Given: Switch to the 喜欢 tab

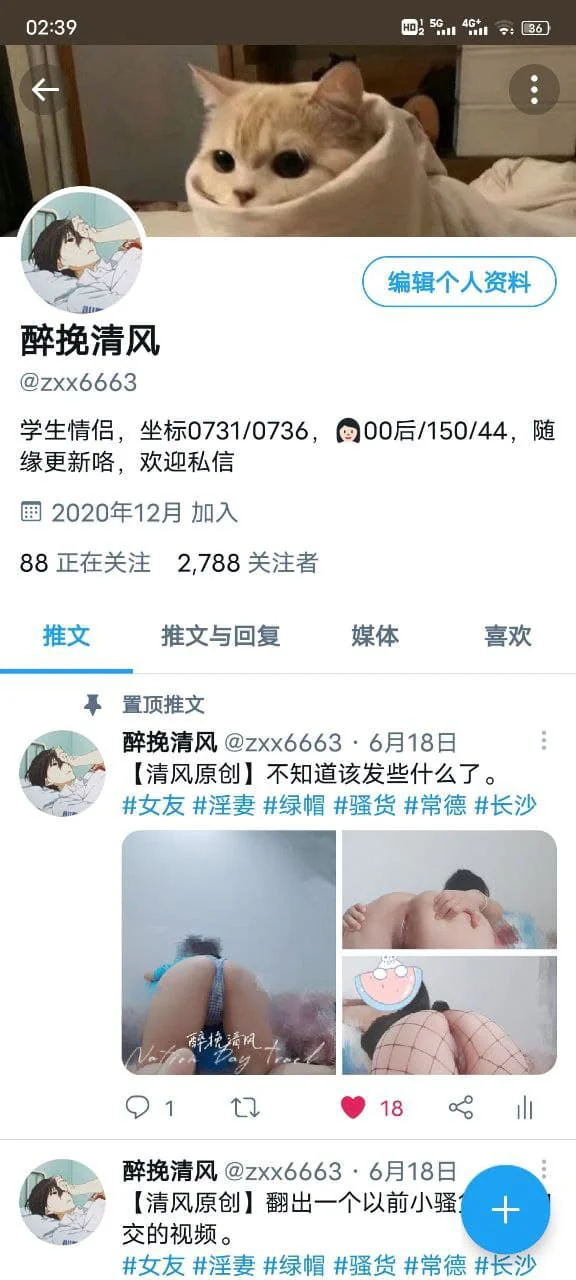Looking at the screenshot, I should coord(508,636).
